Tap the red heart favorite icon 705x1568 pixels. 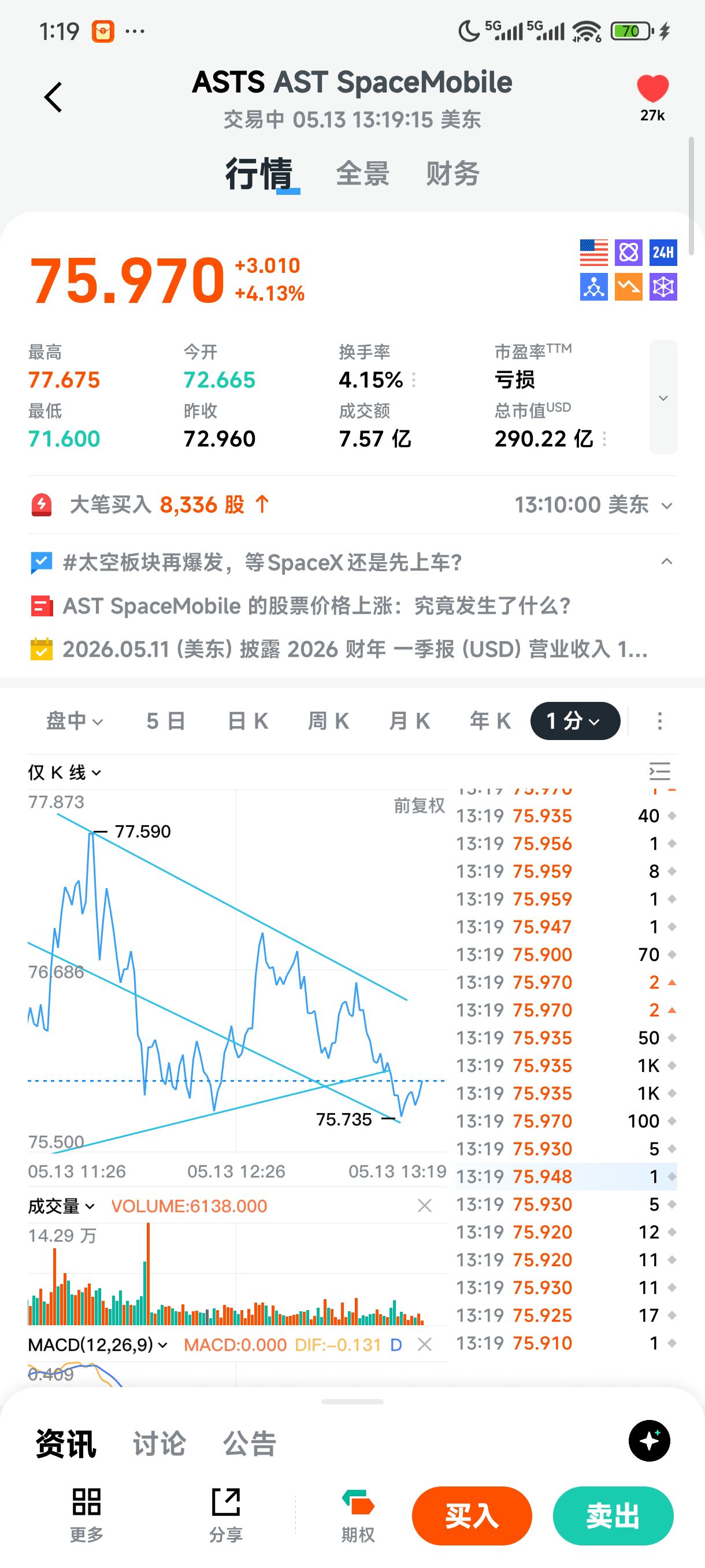[x=652, y=89]
